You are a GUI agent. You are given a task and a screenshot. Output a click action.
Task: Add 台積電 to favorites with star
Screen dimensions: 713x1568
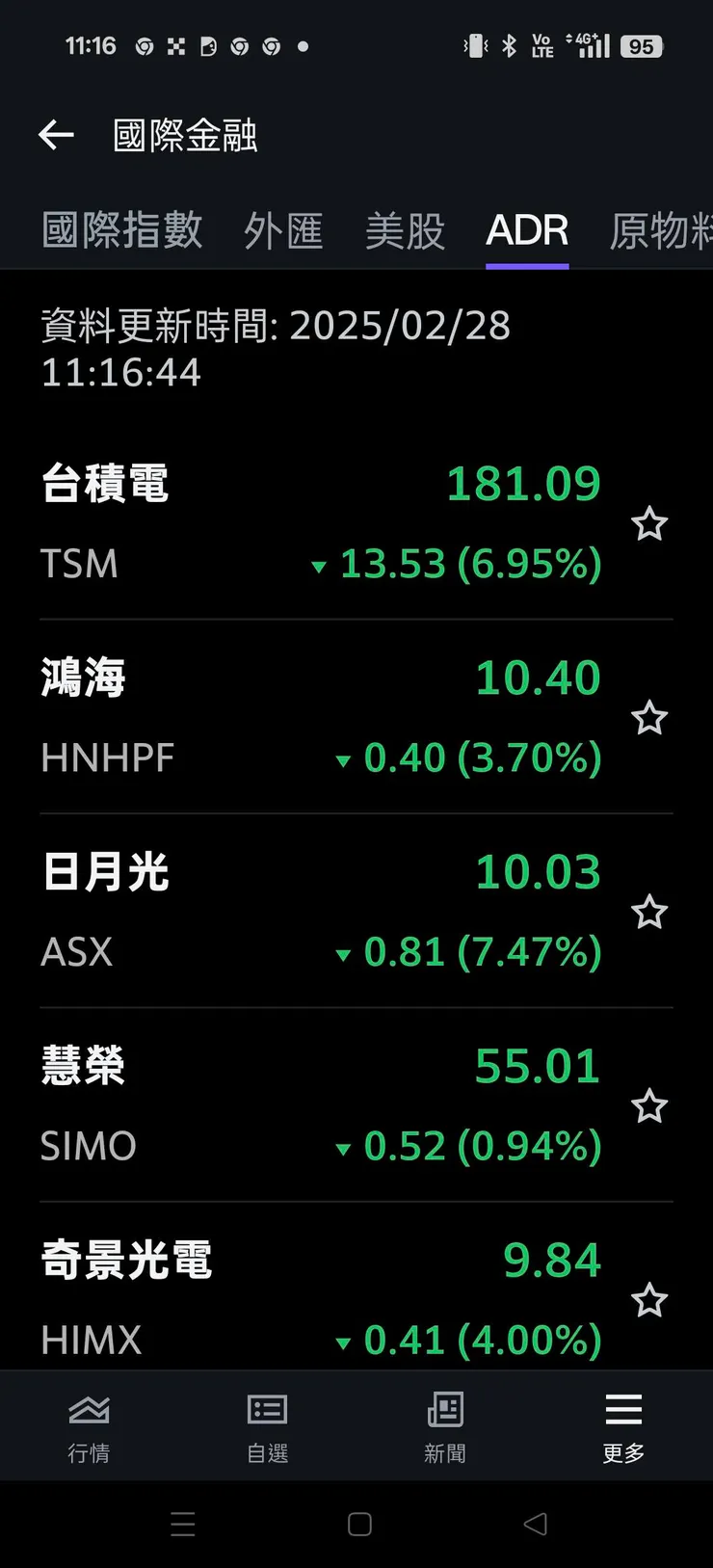pos(649,524)
